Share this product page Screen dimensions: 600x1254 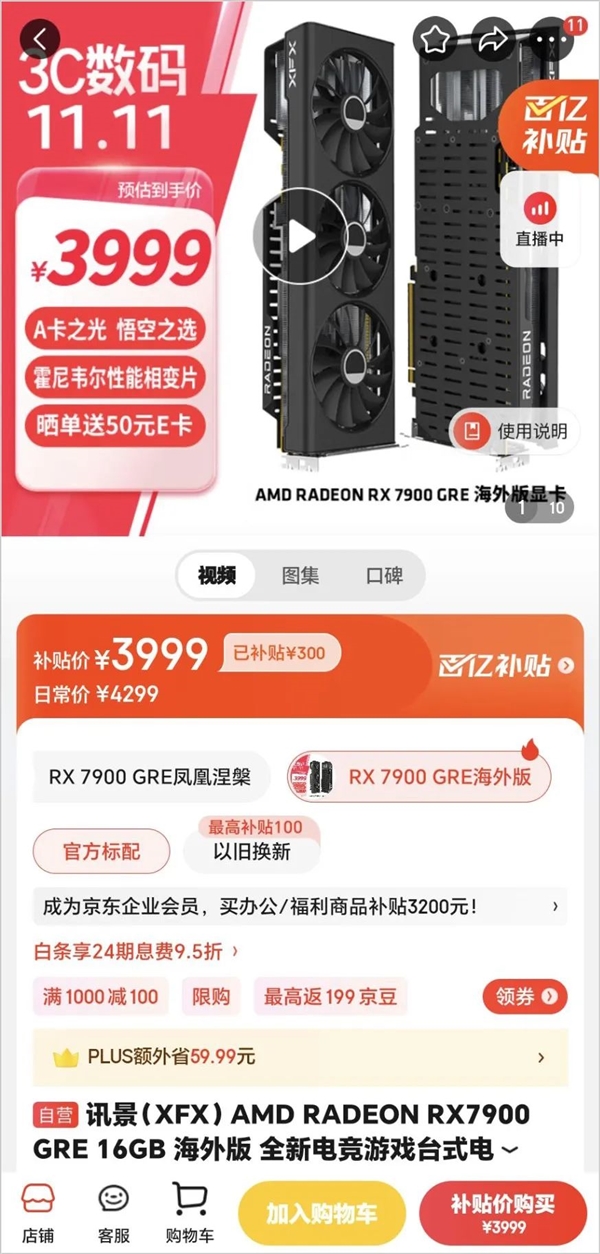[x=493, y=39]
